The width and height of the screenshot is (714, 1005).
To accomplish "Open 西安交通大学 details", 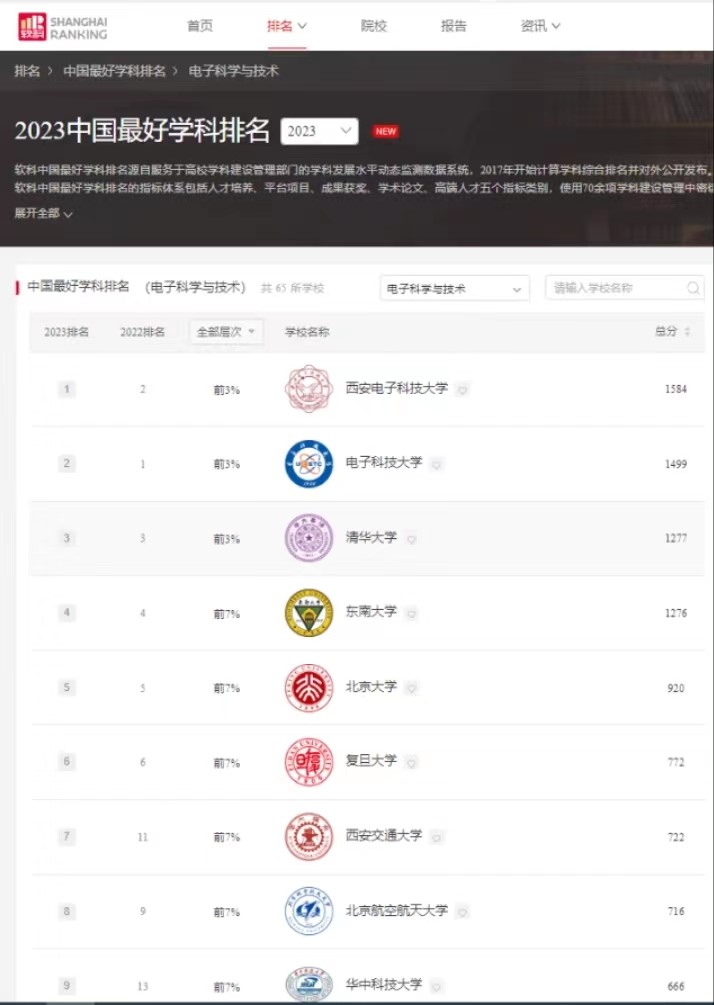I will (x=384, y=836).
